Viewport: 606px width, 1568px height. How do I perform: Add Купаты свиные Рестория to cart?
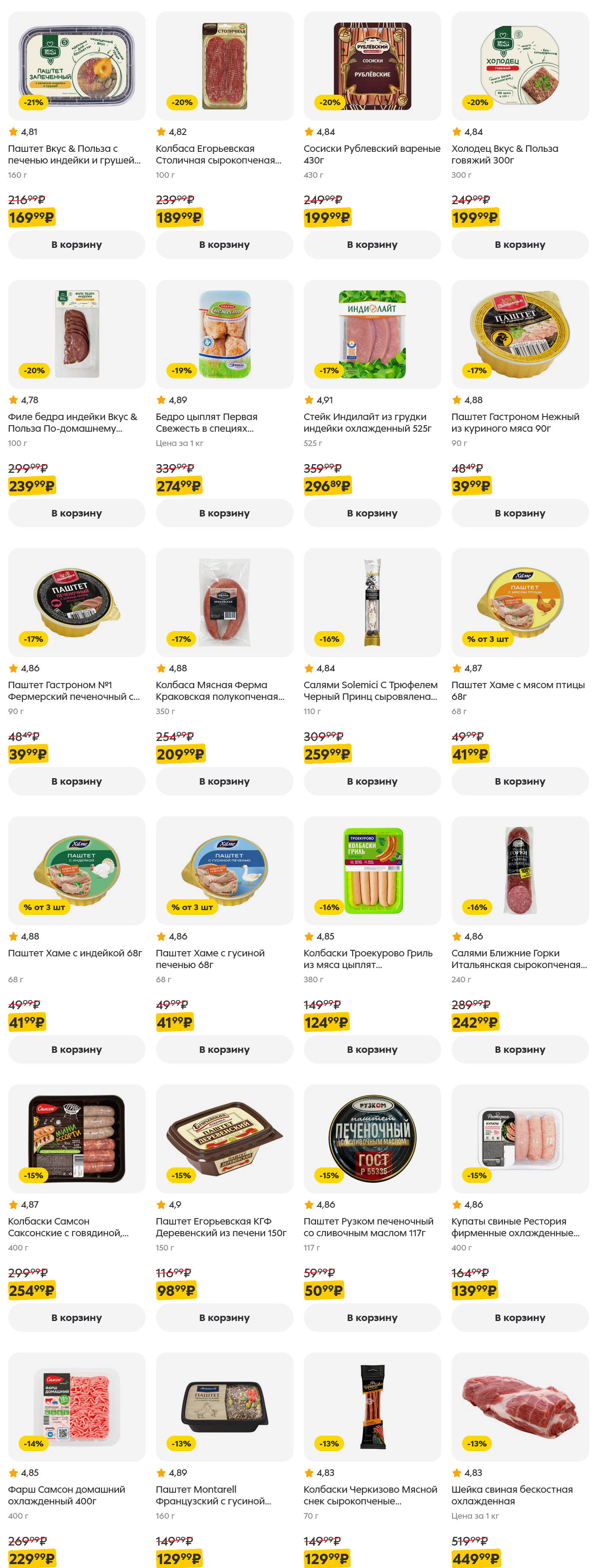tap(520, 1317)
